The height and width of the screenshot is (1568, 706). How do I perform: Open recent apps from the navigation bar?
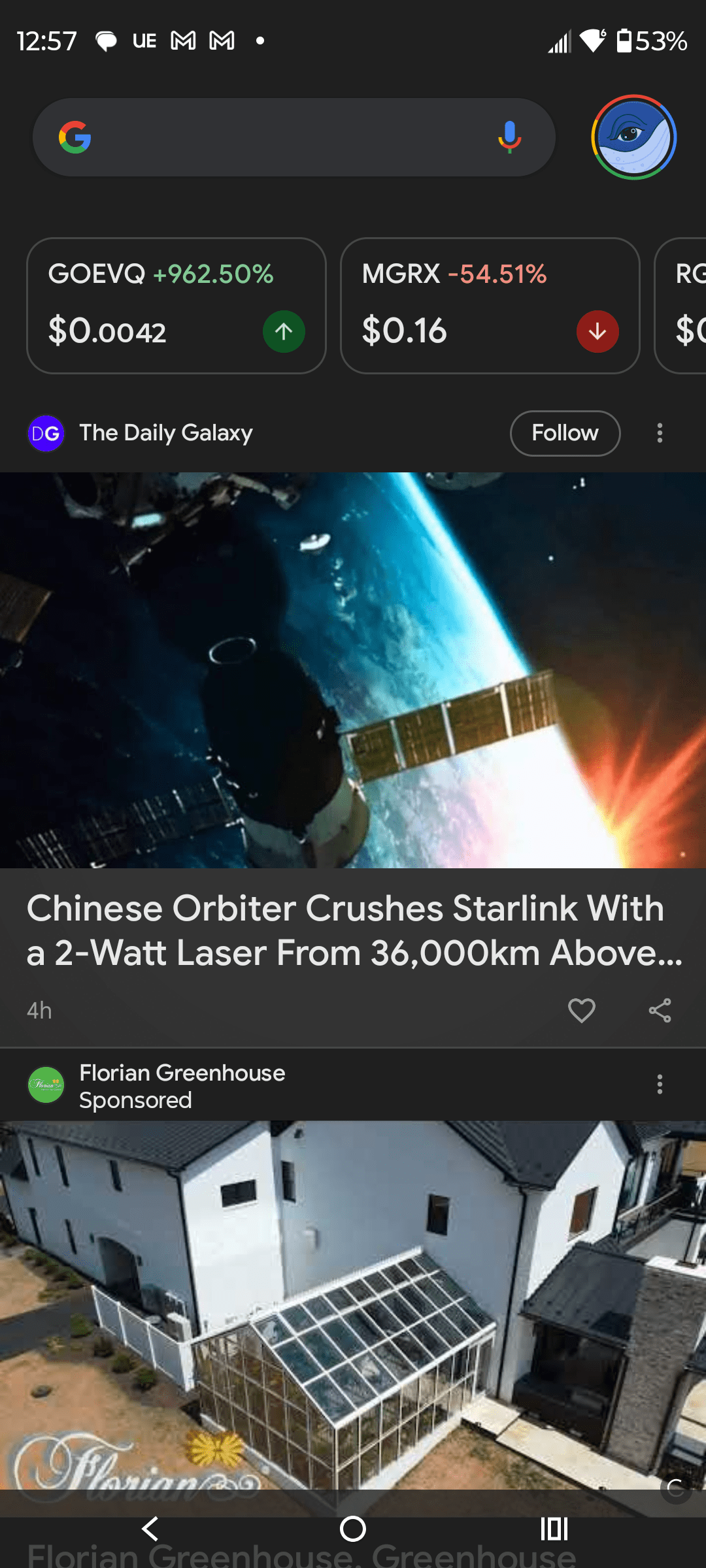[554, 1529]
